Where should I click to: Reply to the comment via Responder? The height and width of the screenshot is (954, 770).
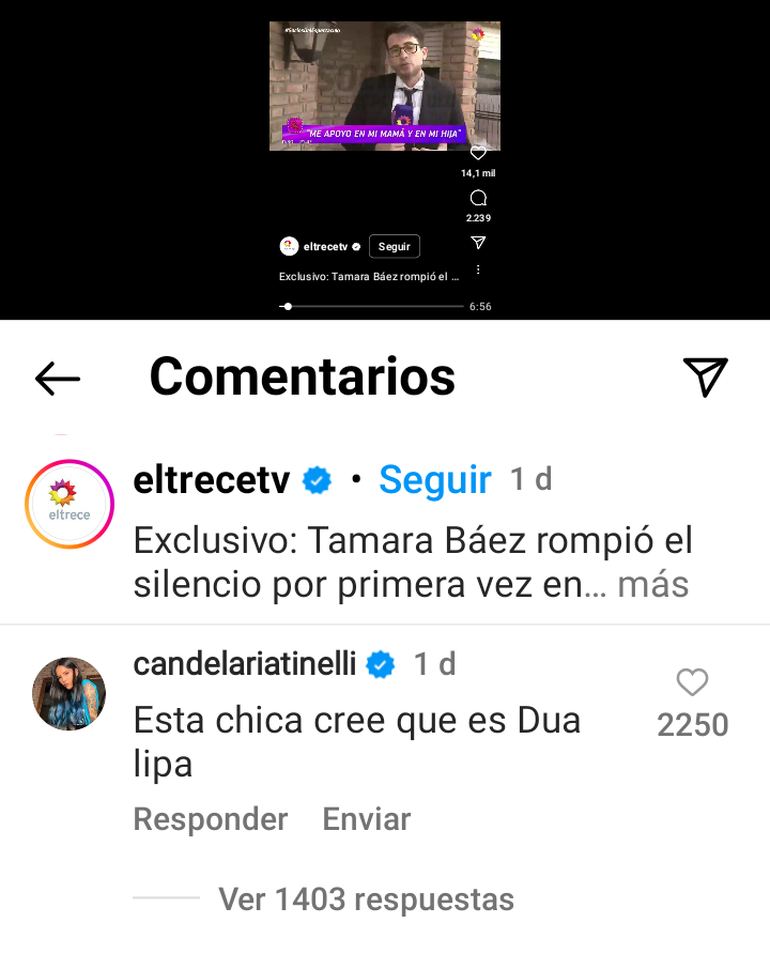210,818
